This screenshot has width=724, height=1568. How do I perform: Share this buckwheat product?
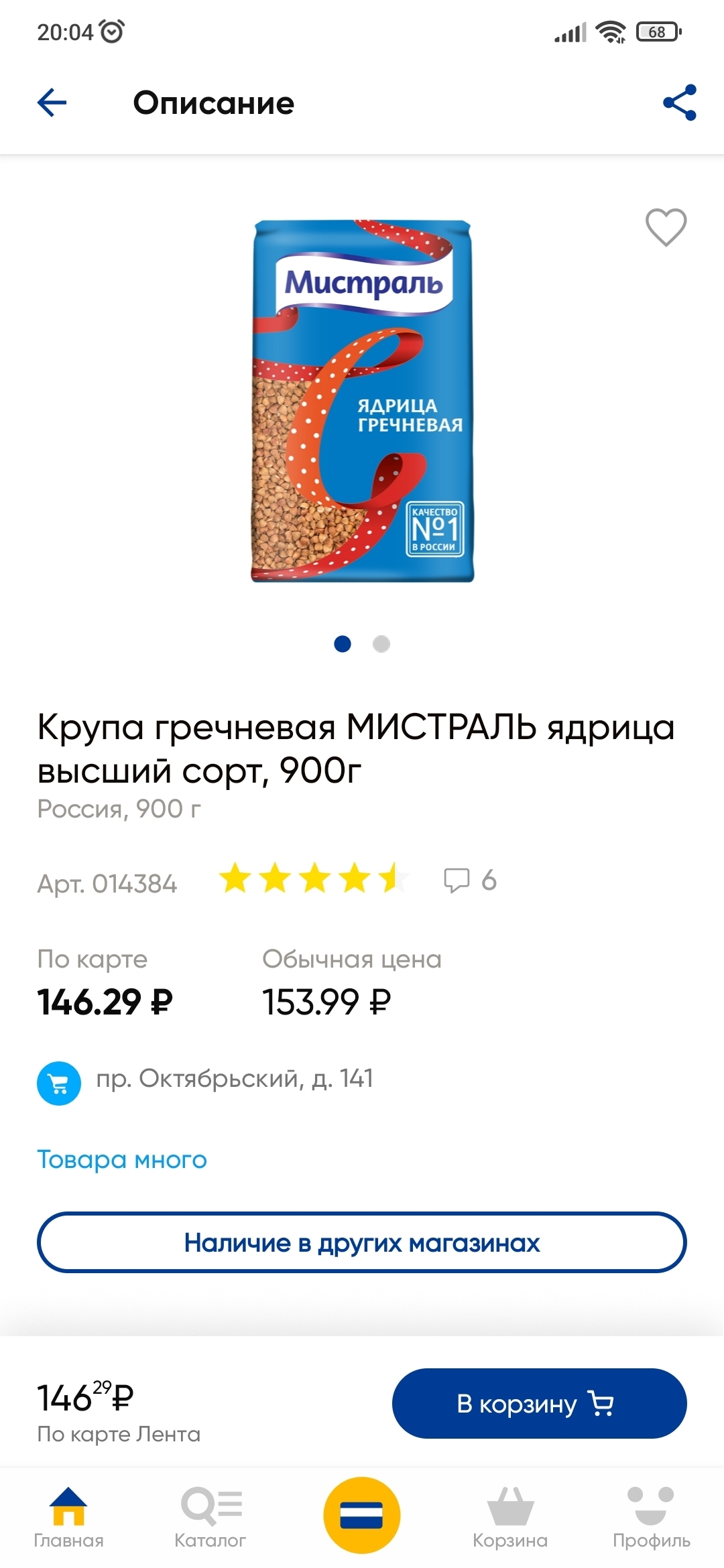[679, 103]
